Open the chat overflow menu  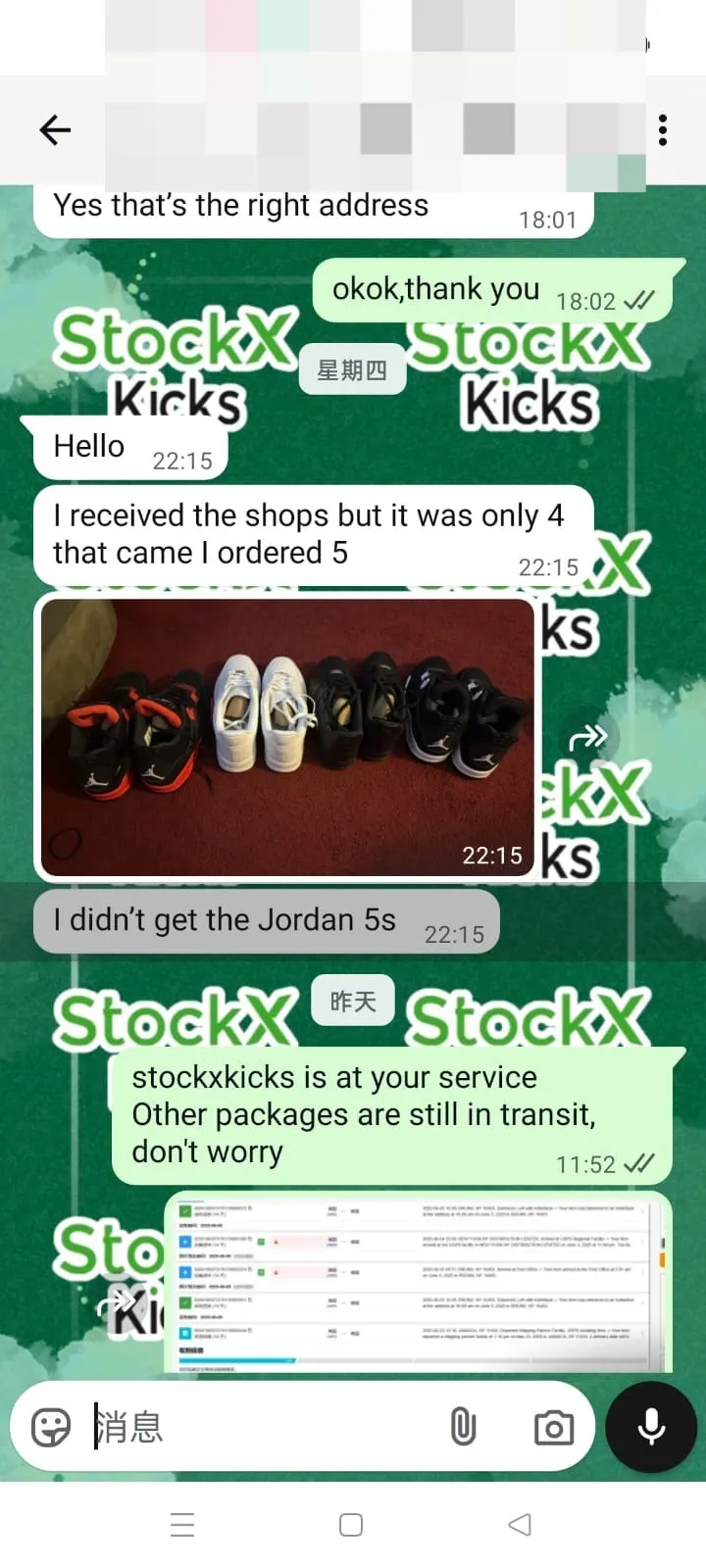tap(663, 129)
